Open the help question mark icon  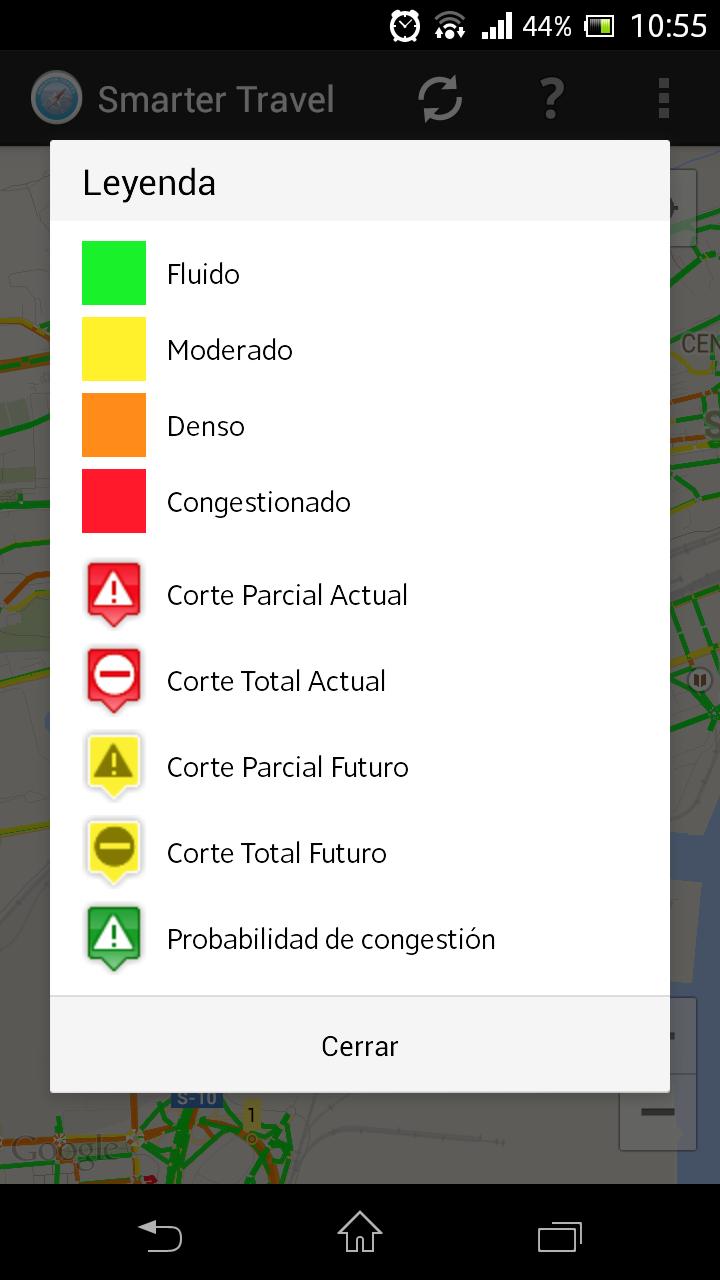[x=550, y=98]
